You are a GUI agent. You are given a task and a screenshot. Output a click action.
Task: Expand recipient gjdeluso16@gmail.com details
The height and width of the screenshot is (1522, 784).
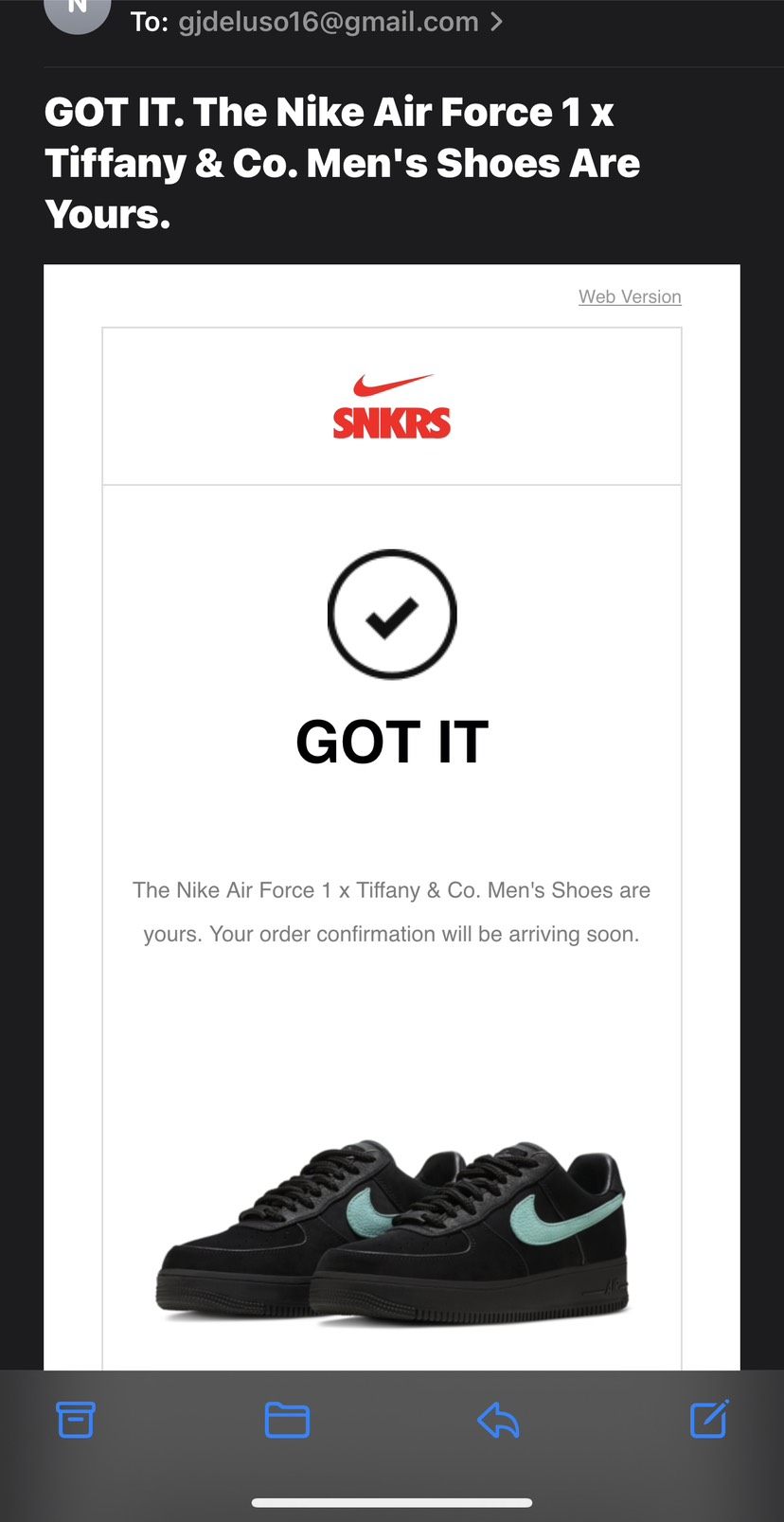coord(328,21)
